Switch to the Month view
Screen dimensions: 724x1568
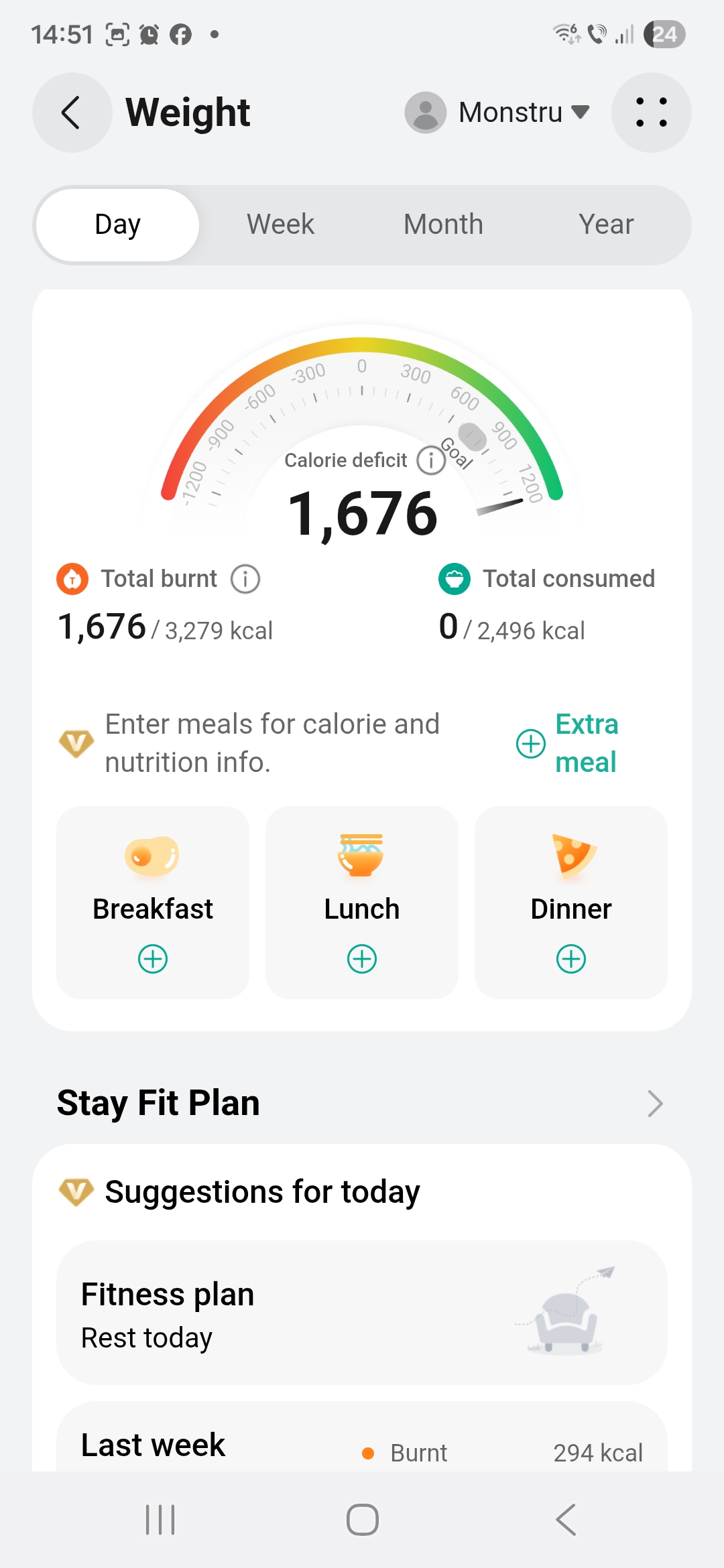[443, 224]
